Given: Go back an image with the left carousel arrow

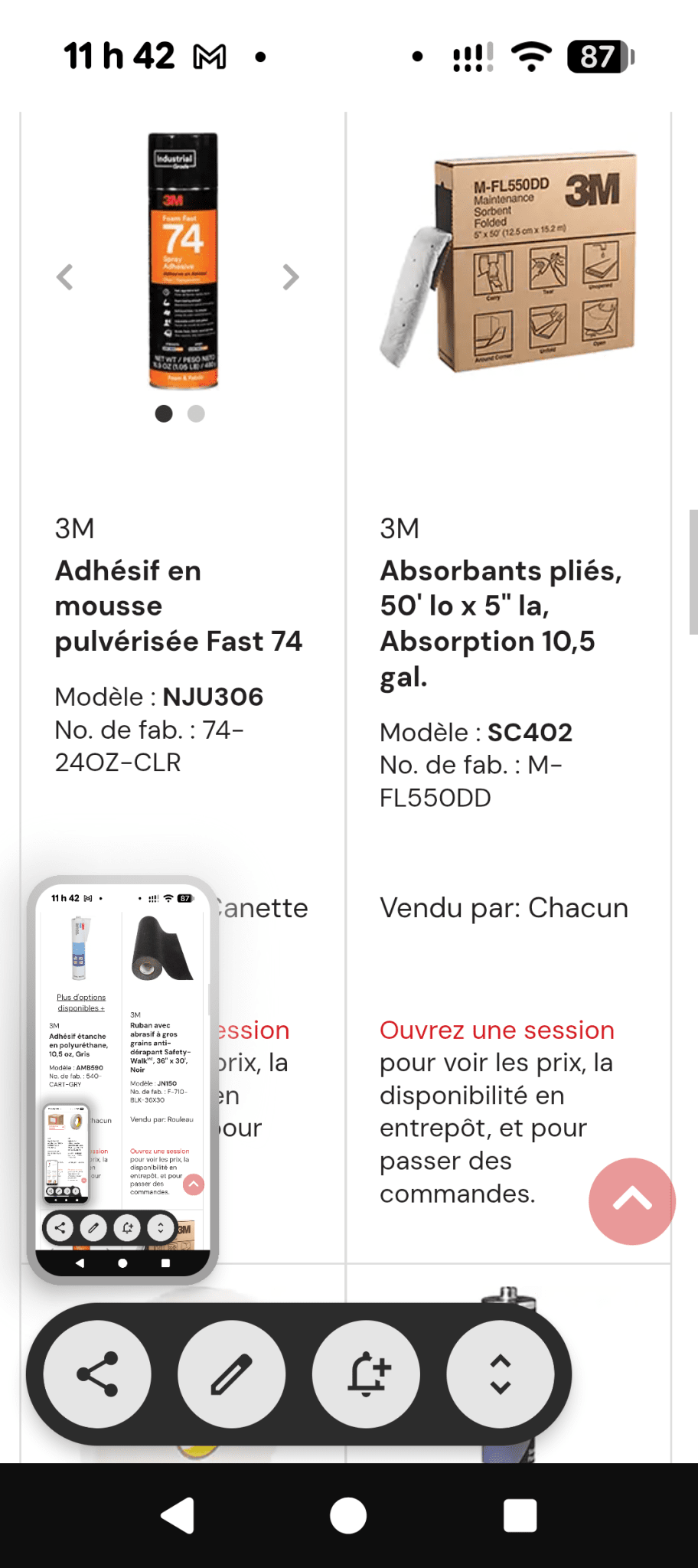Looking at the screenshot, I should click(x=65, y=276).
